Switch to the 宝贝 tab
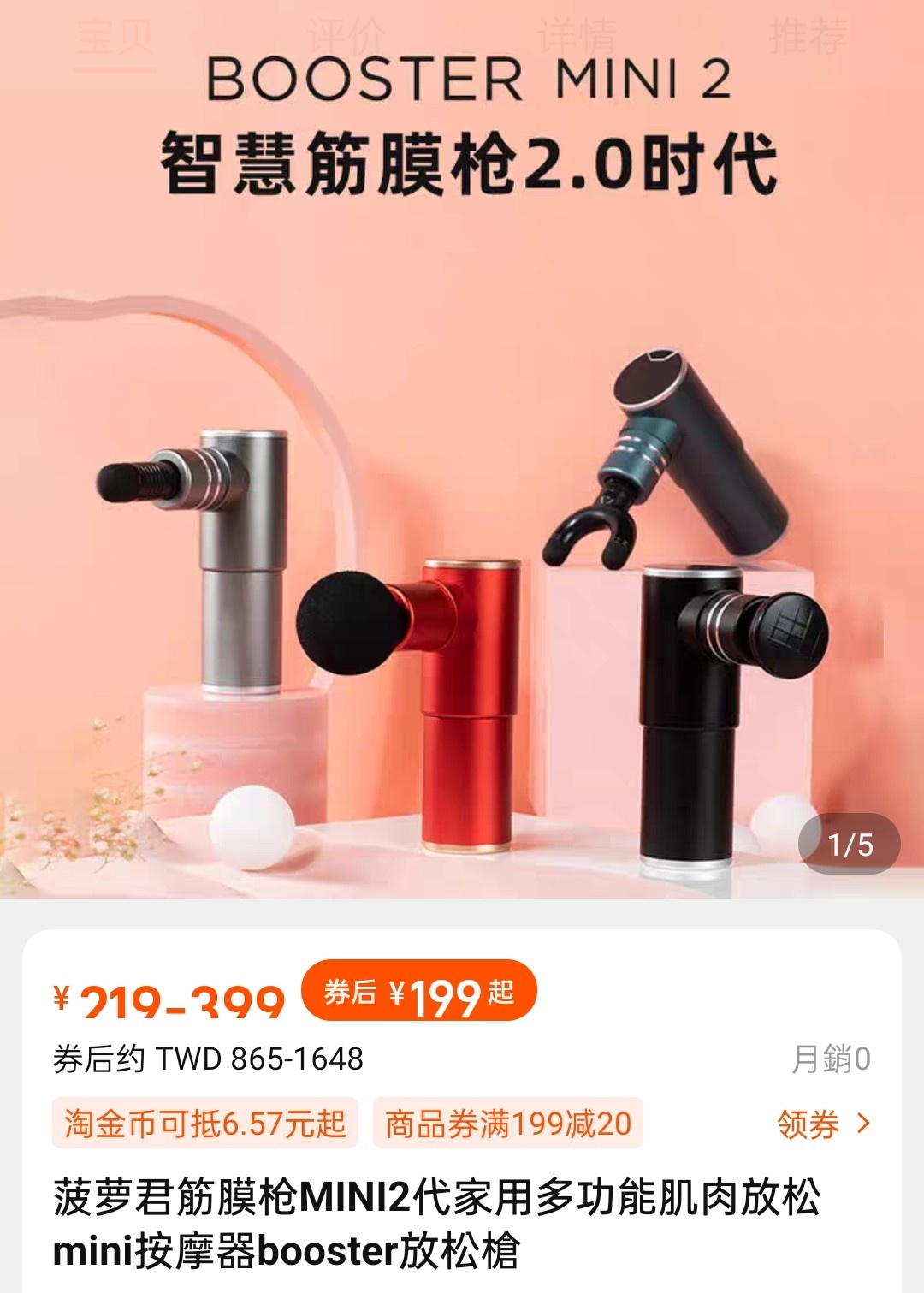Image resolution: width=924 pixels, height=1293 pixels. [115, 37]
